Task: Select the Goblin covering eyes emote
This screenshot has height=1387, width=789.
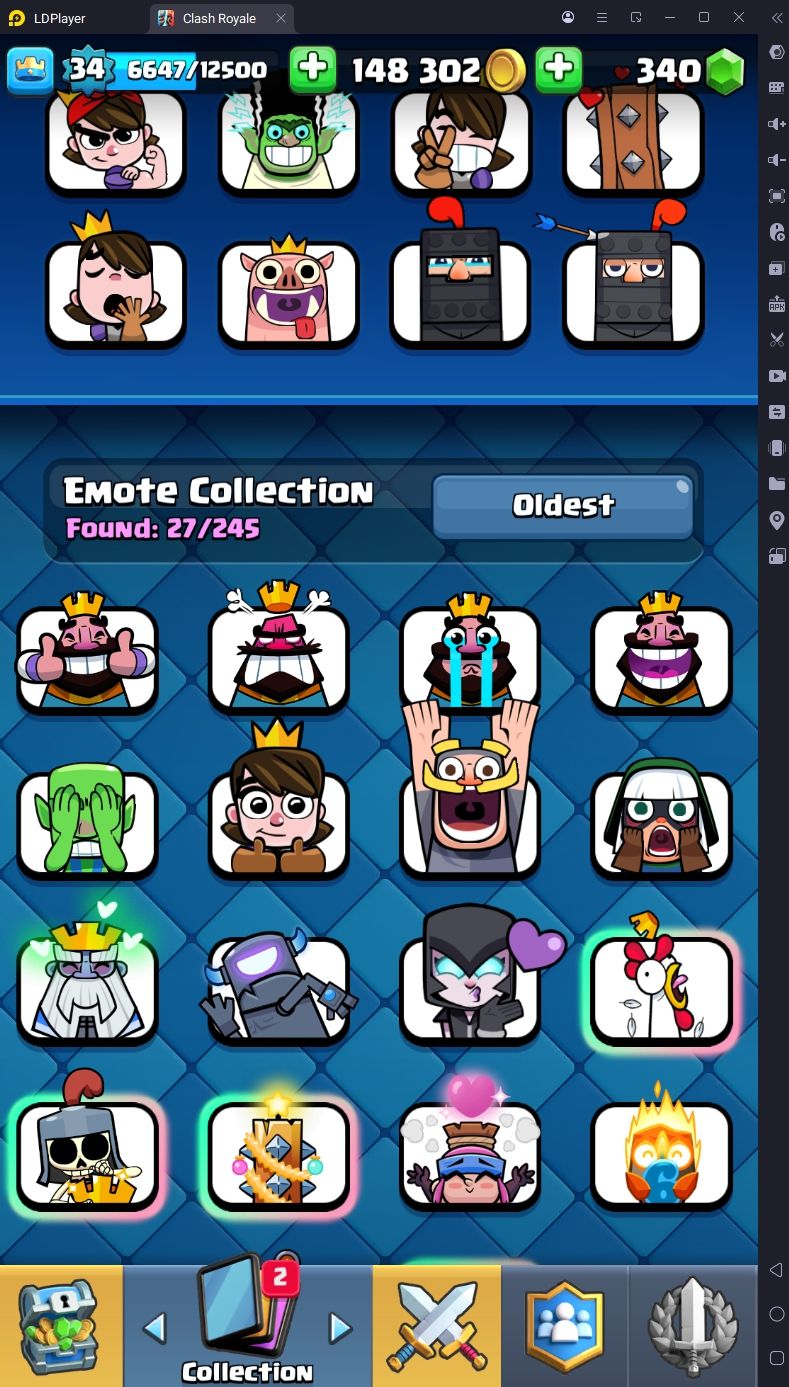Action: [x=87, y=820]
